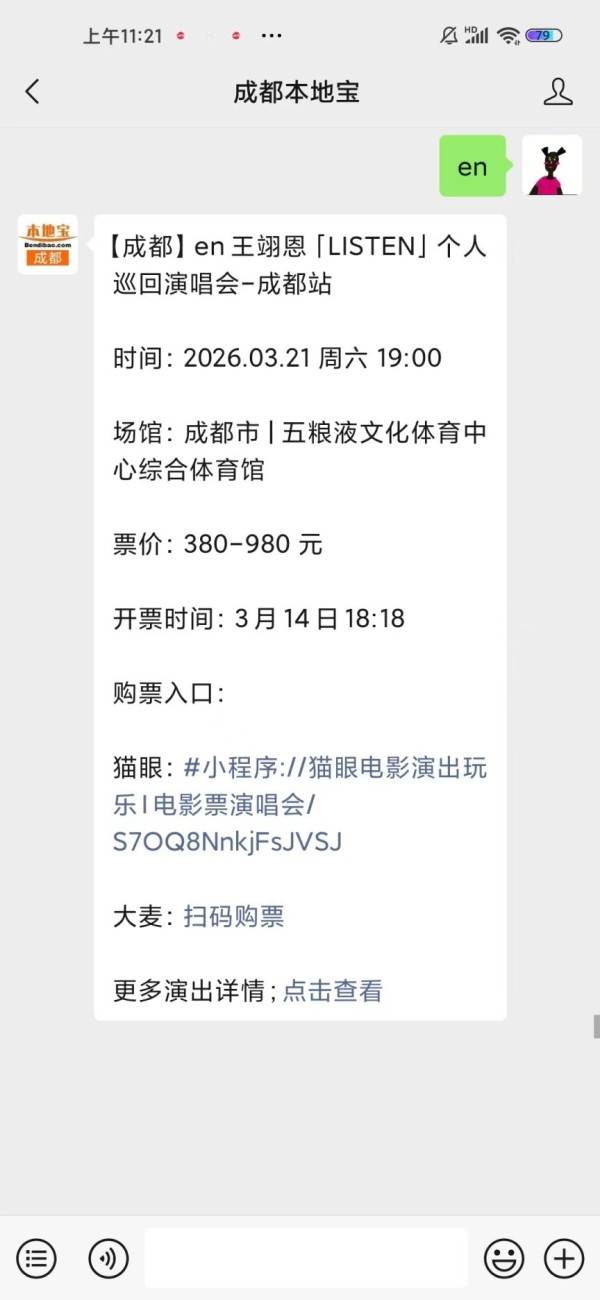Image resolution: width=600 pixels, height=1300 pixels.
Task: Switch to the account menu list
Action: (36, 1258)
